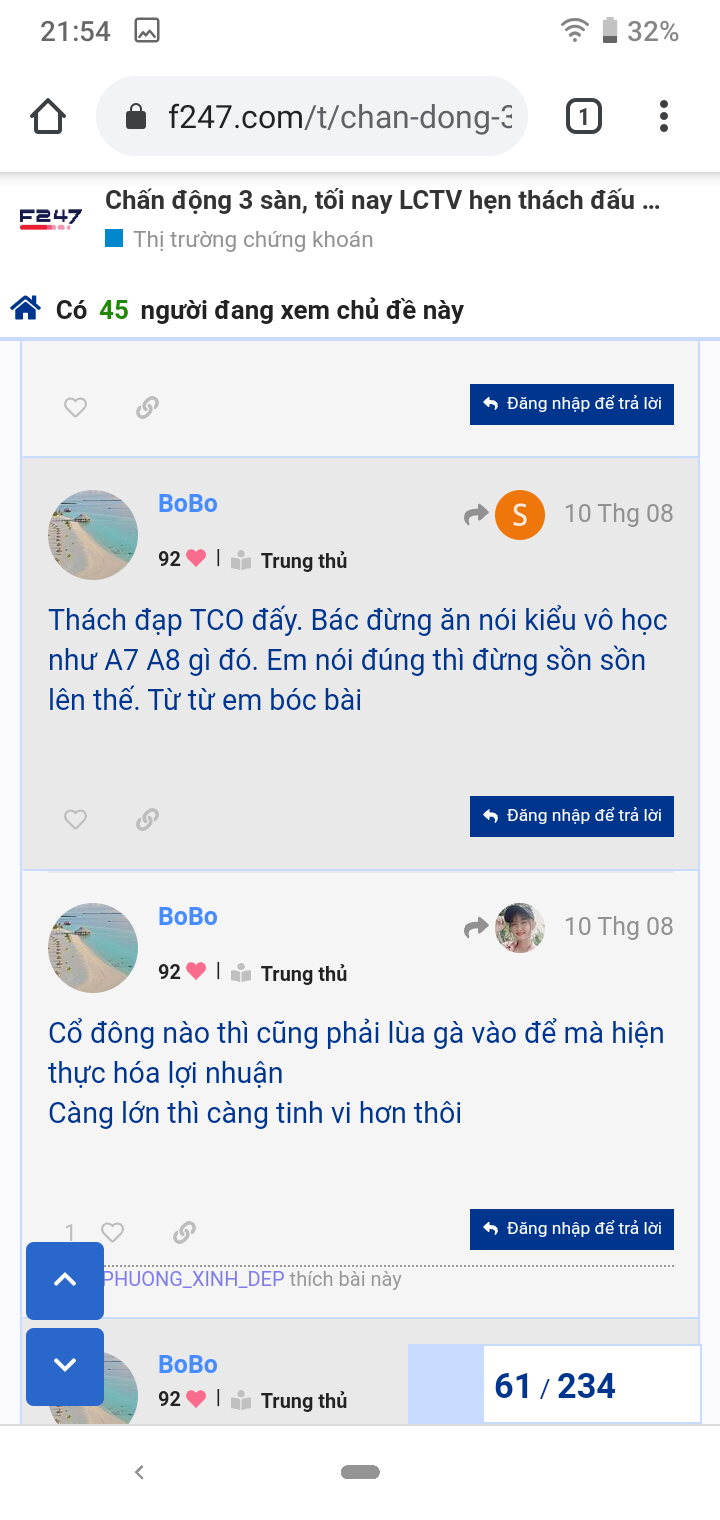Image resolution: width=720 pixels, height=1520 pixels.
Task: Open the browser tab switcher
Action: click(583, 118)
